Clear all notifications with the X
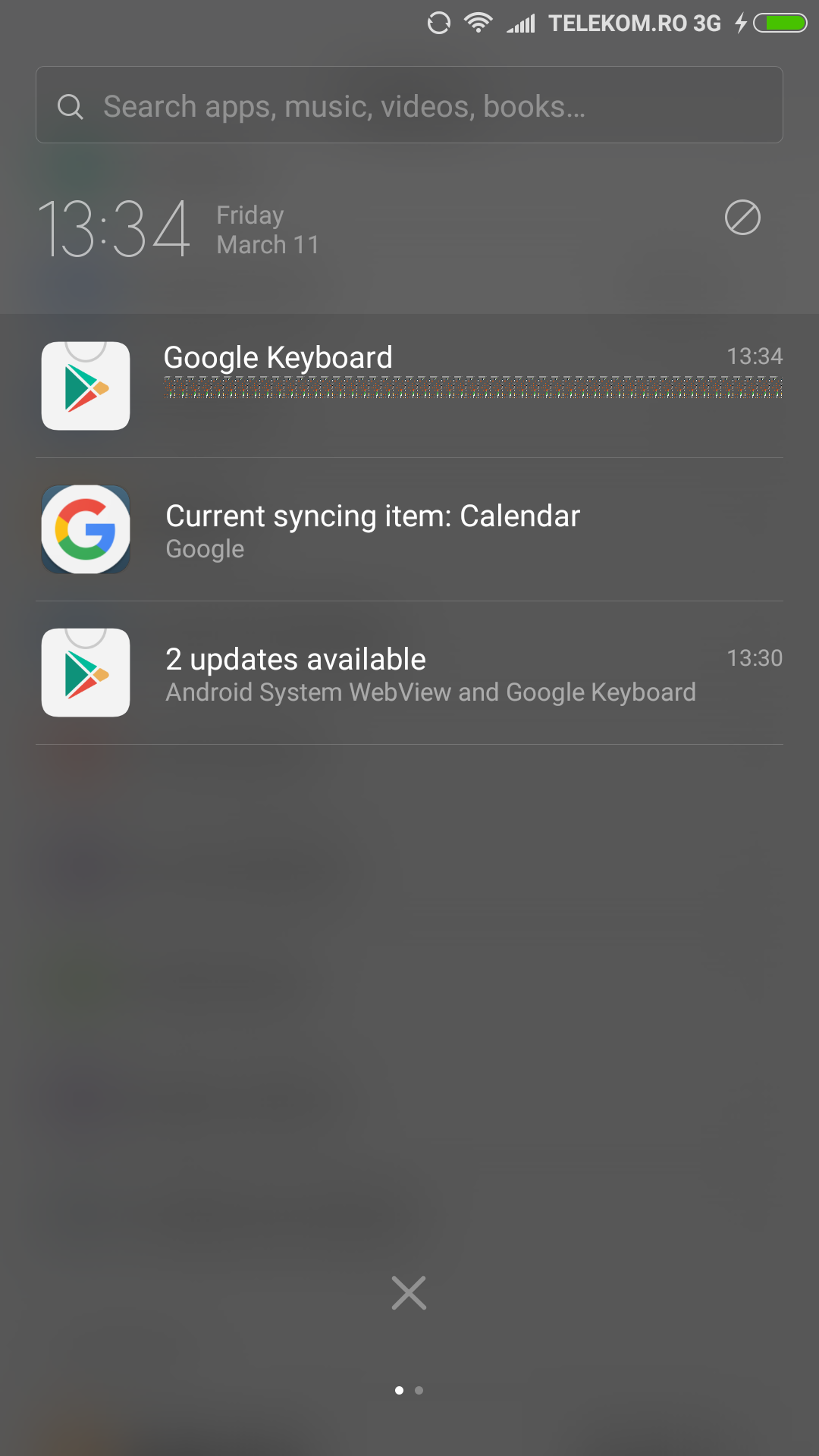The height and width of the screenshot is (1456, 819). (409, 1293)
